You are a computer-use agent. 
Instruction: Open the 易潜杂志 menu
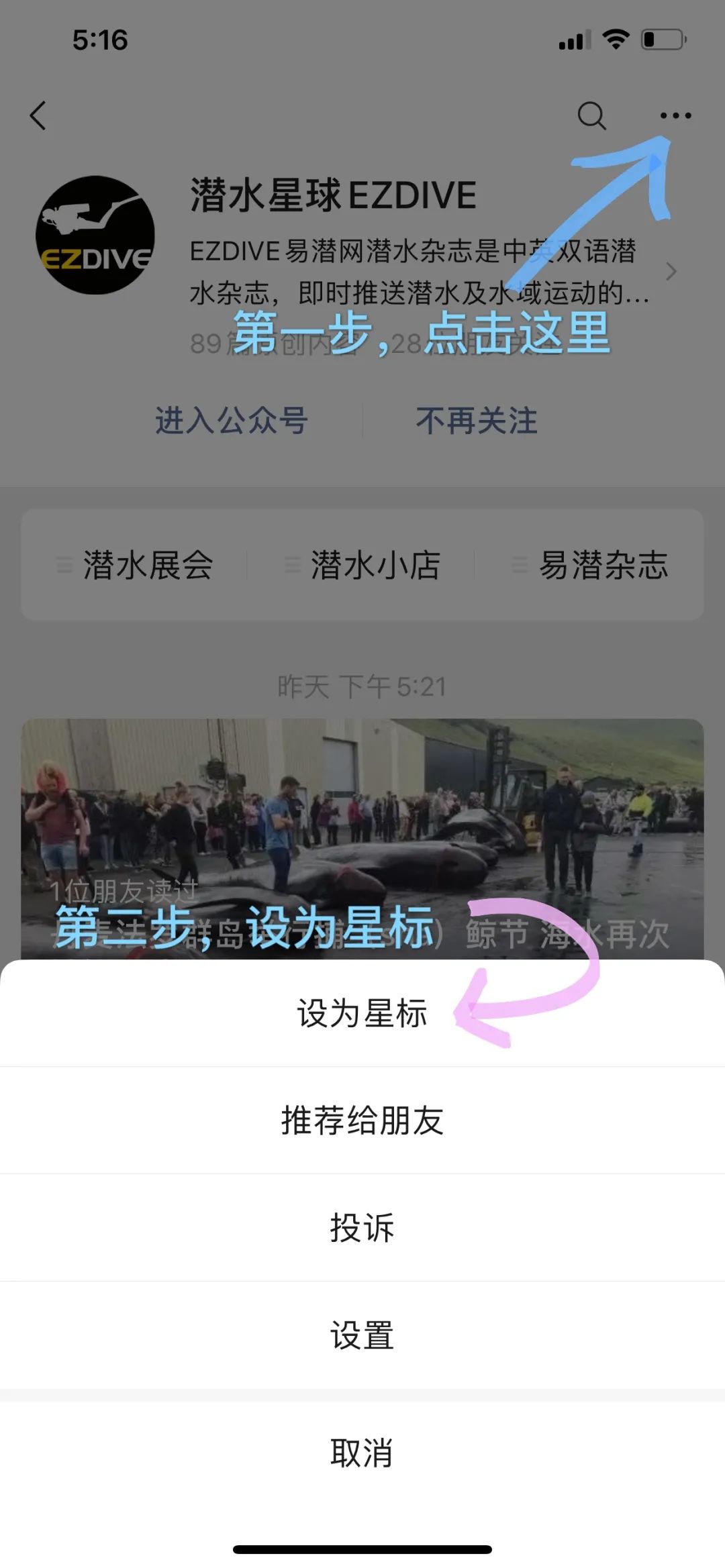coord(603,565)
